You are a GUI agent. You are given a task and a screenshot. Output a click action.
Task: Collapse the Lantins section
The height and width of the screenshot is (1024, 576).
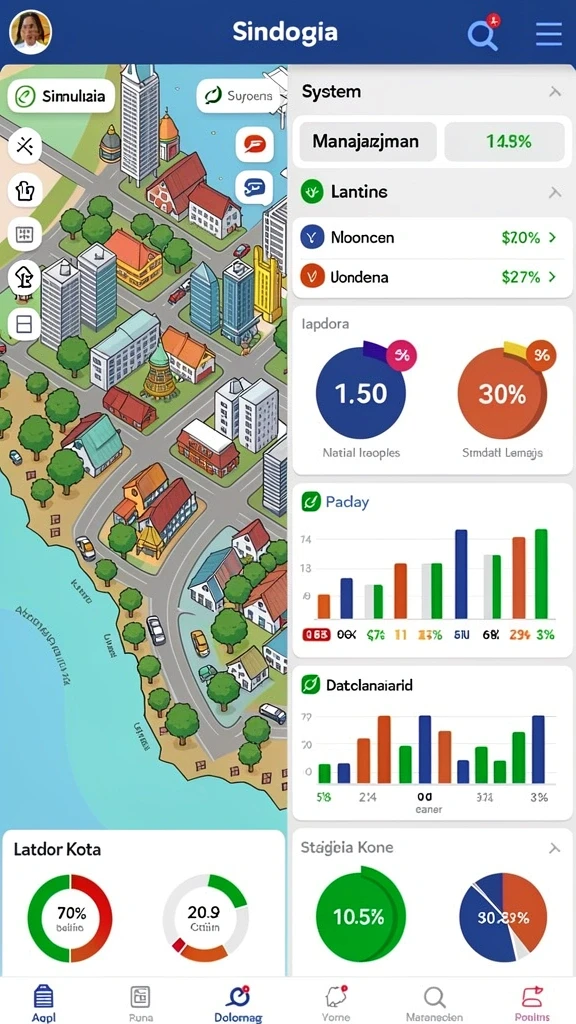(x=554, y=192)
